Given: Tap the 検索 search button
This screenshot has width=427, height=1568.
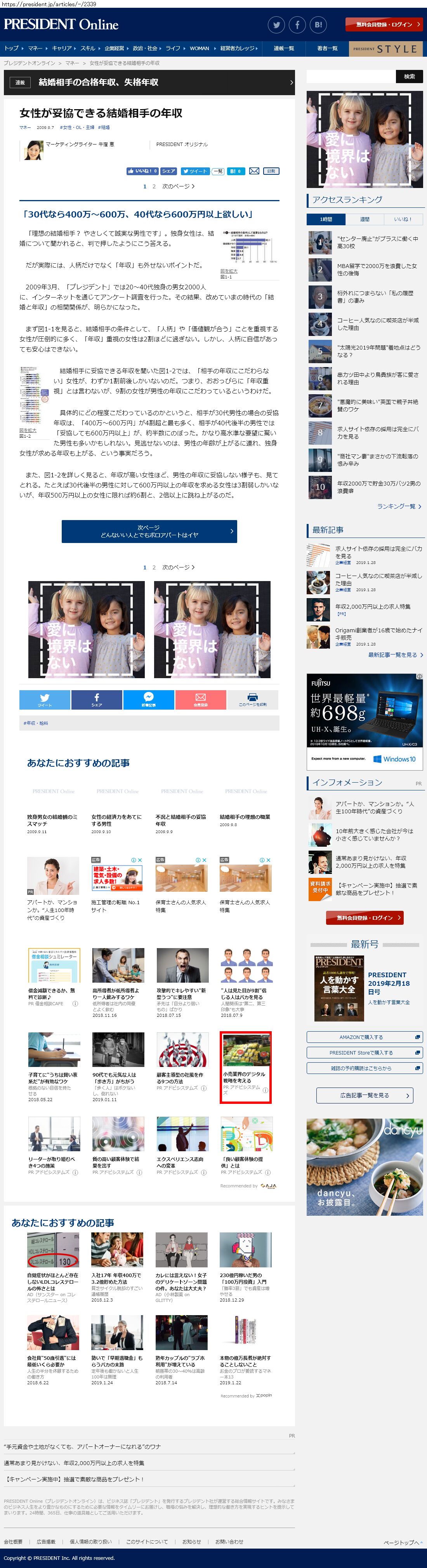Looking at the screenshot, I should [x=410, y=77].
